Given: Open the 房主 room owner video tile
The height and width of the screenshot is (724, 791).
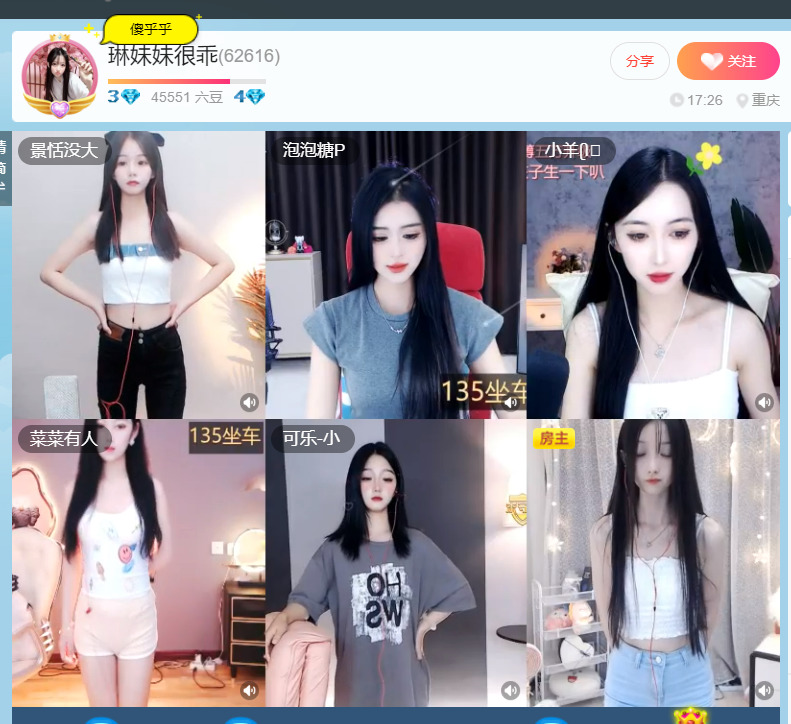Looking at the screenshot, I should (653, 563).
